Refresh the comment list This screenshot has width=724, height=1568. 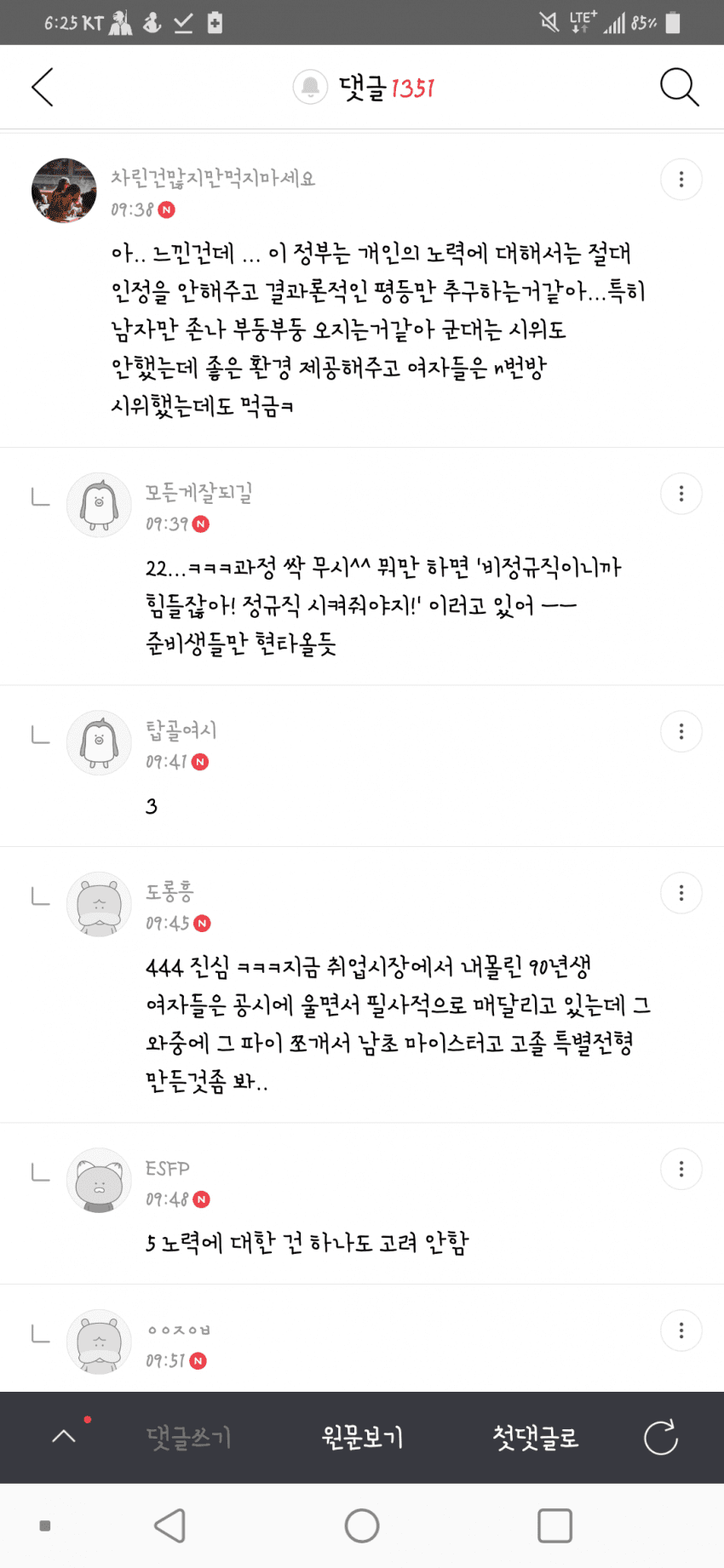(x=661, y=1438)
